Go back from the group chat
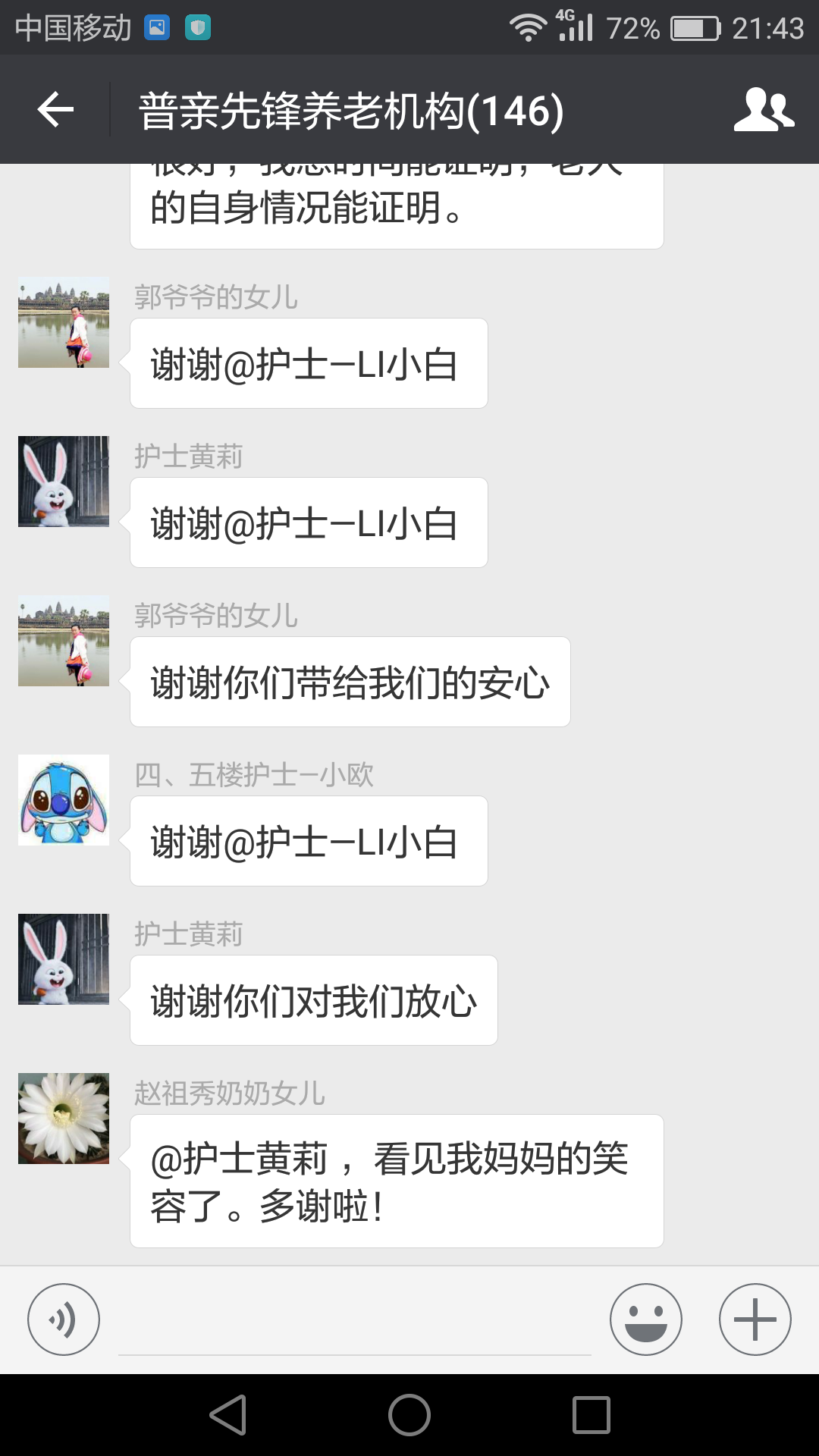This screenshot has height=1456, width=819. point(55,110)
